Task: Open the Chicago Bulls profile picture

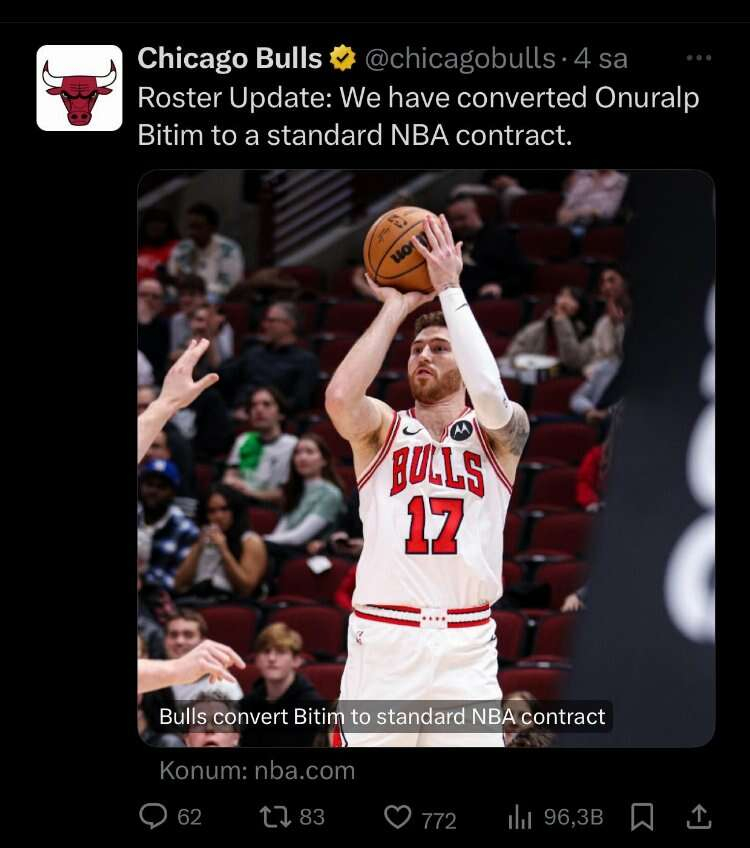Action: pyautogui.click(x=79, y=88)
